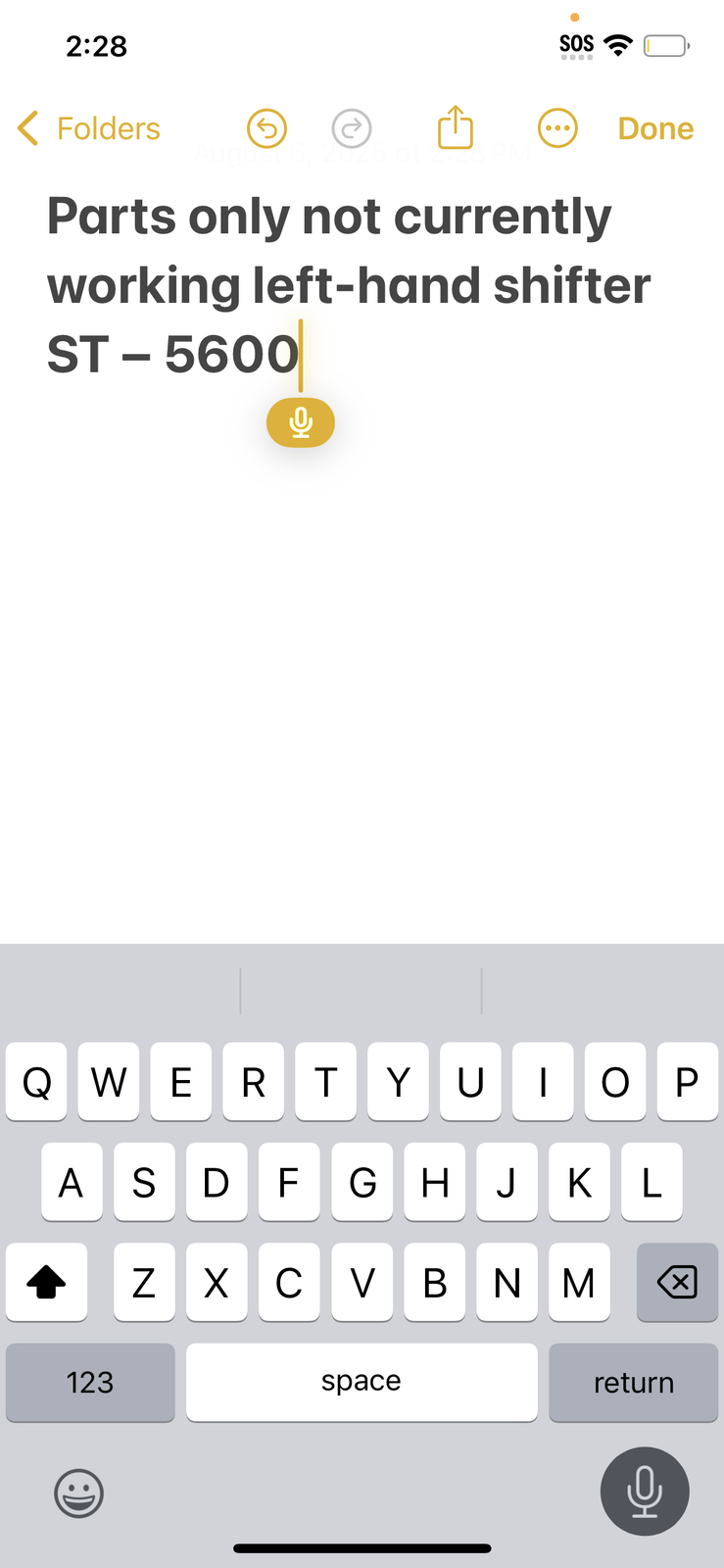Image resolution: width=724 pixels, height=1568 pixels.
Task: Place the cursor in the note text
Action: (348, 285)
